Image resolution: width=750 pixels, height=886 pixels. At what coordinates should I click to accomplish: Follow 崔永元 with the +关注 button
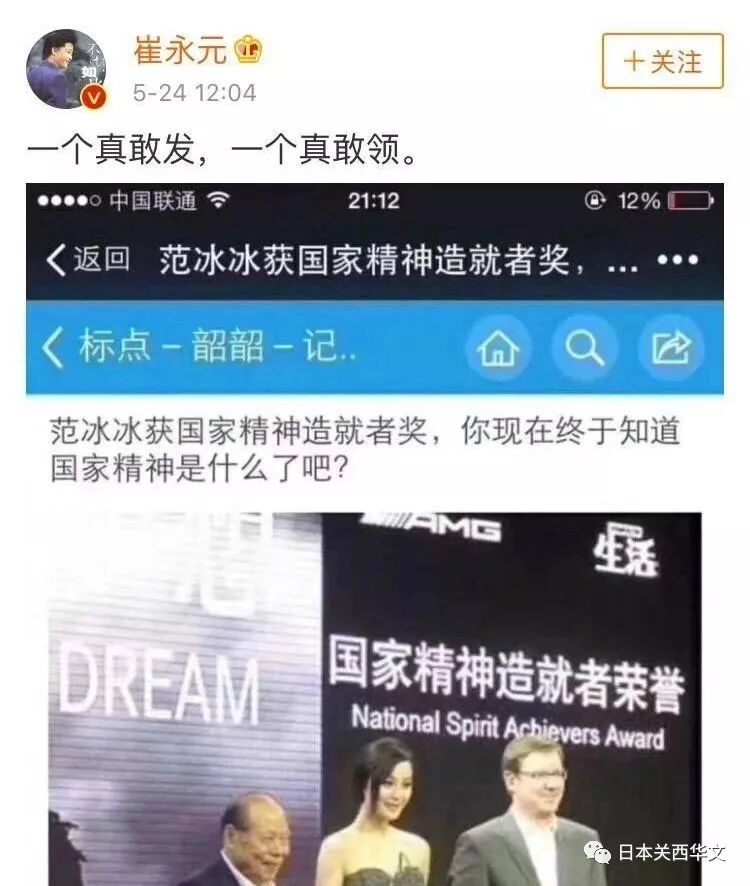[x=661, y=61]
